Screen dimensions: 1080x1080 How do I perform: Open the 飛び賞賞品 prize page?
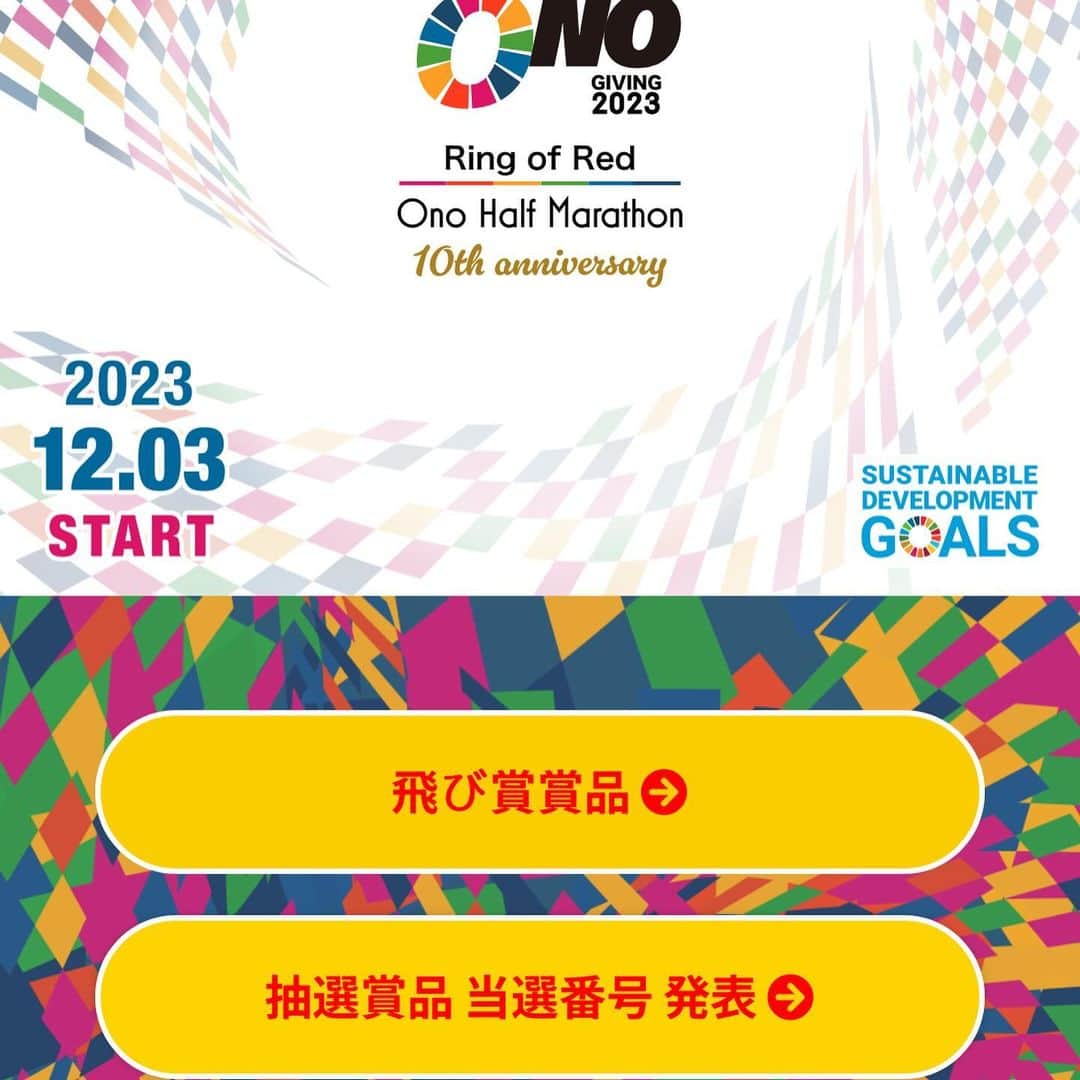pos(540,793)
